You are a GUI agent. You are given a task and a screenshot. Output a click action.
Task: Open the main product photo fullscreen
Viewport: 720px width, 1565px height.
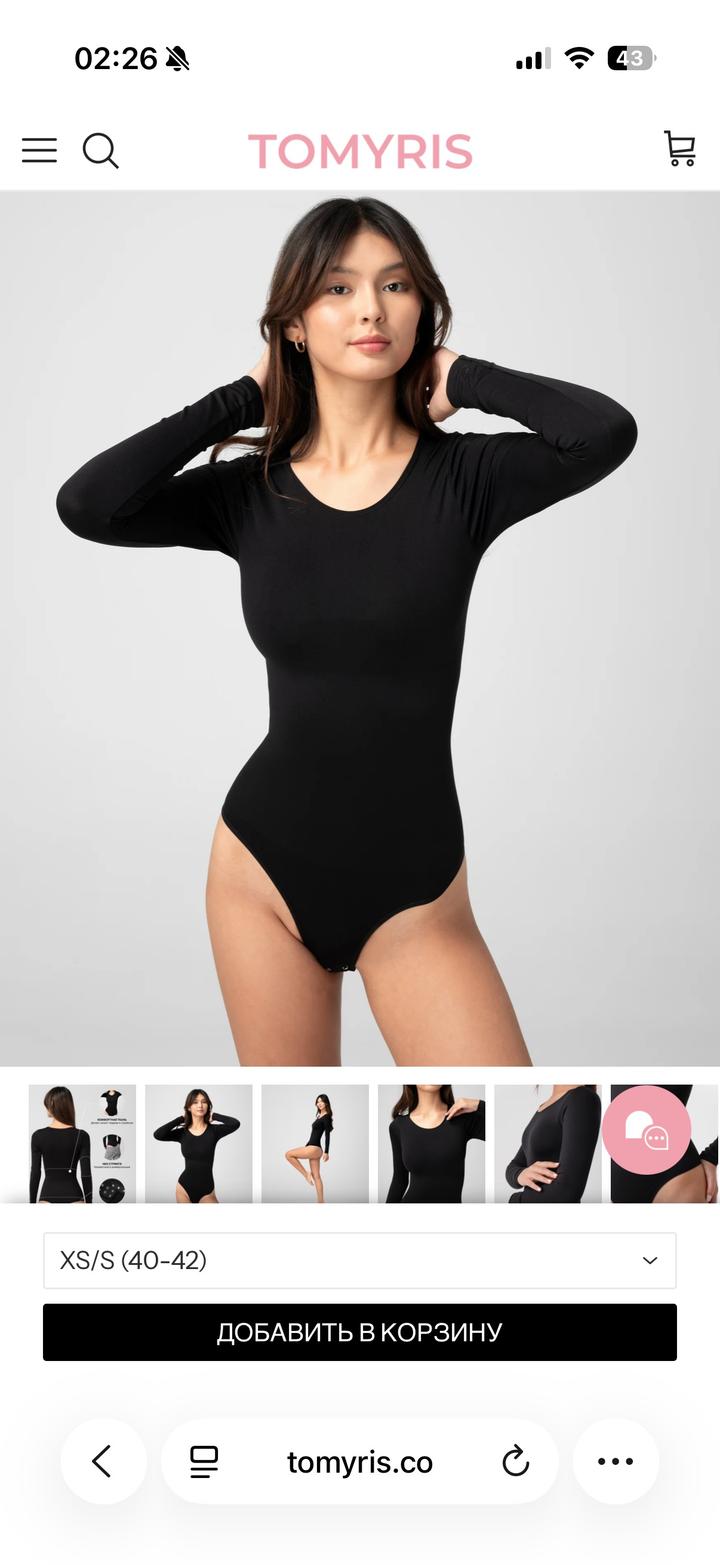click(360, 628)
